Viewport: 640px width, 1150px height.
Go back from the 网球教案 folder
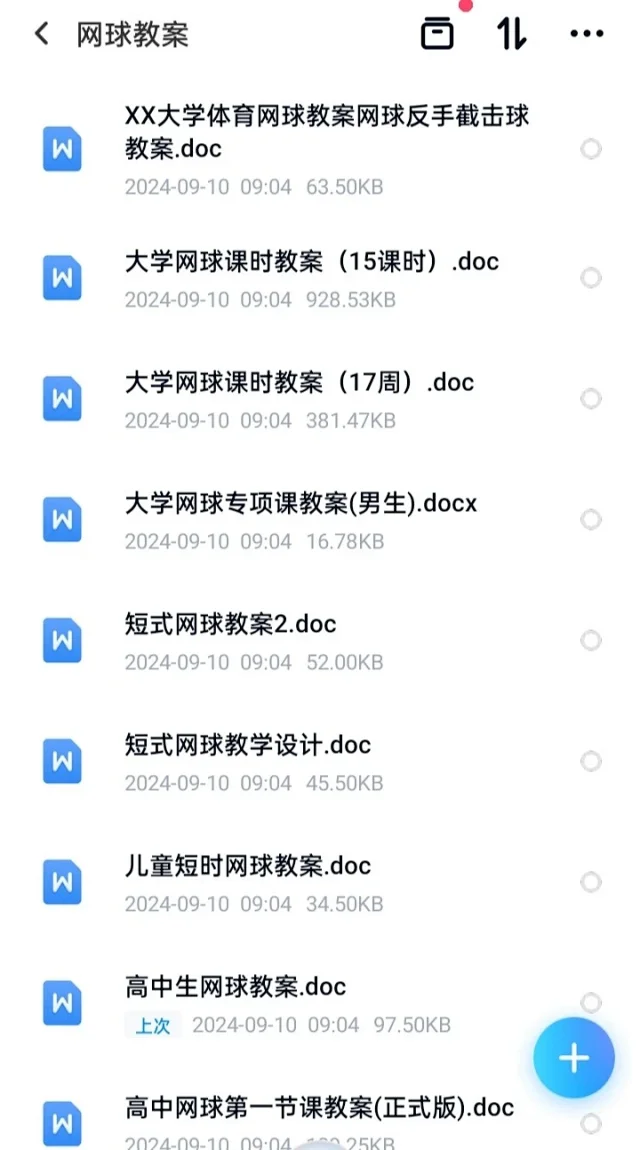tap(42, 34)
